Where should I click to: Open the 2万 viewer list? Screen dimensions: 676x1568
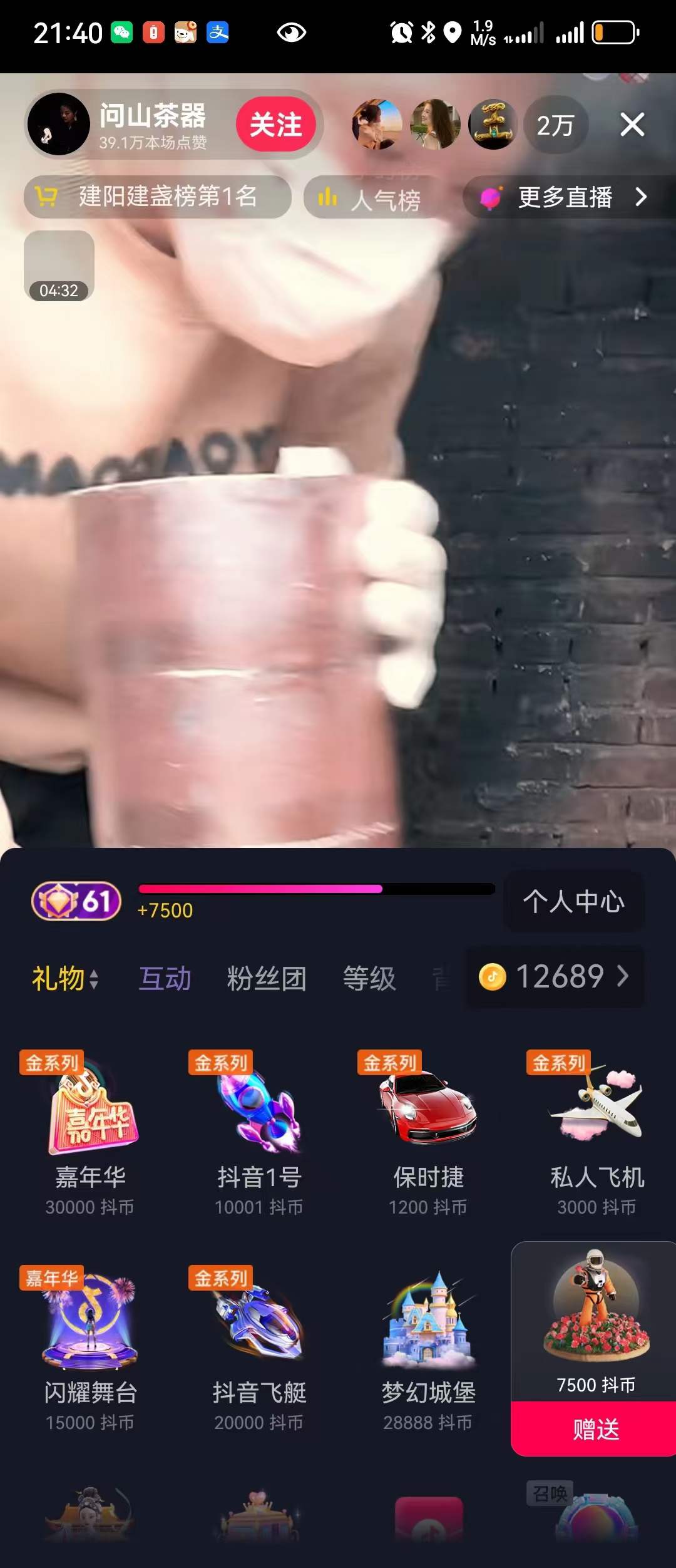click(x=555, y=125)
